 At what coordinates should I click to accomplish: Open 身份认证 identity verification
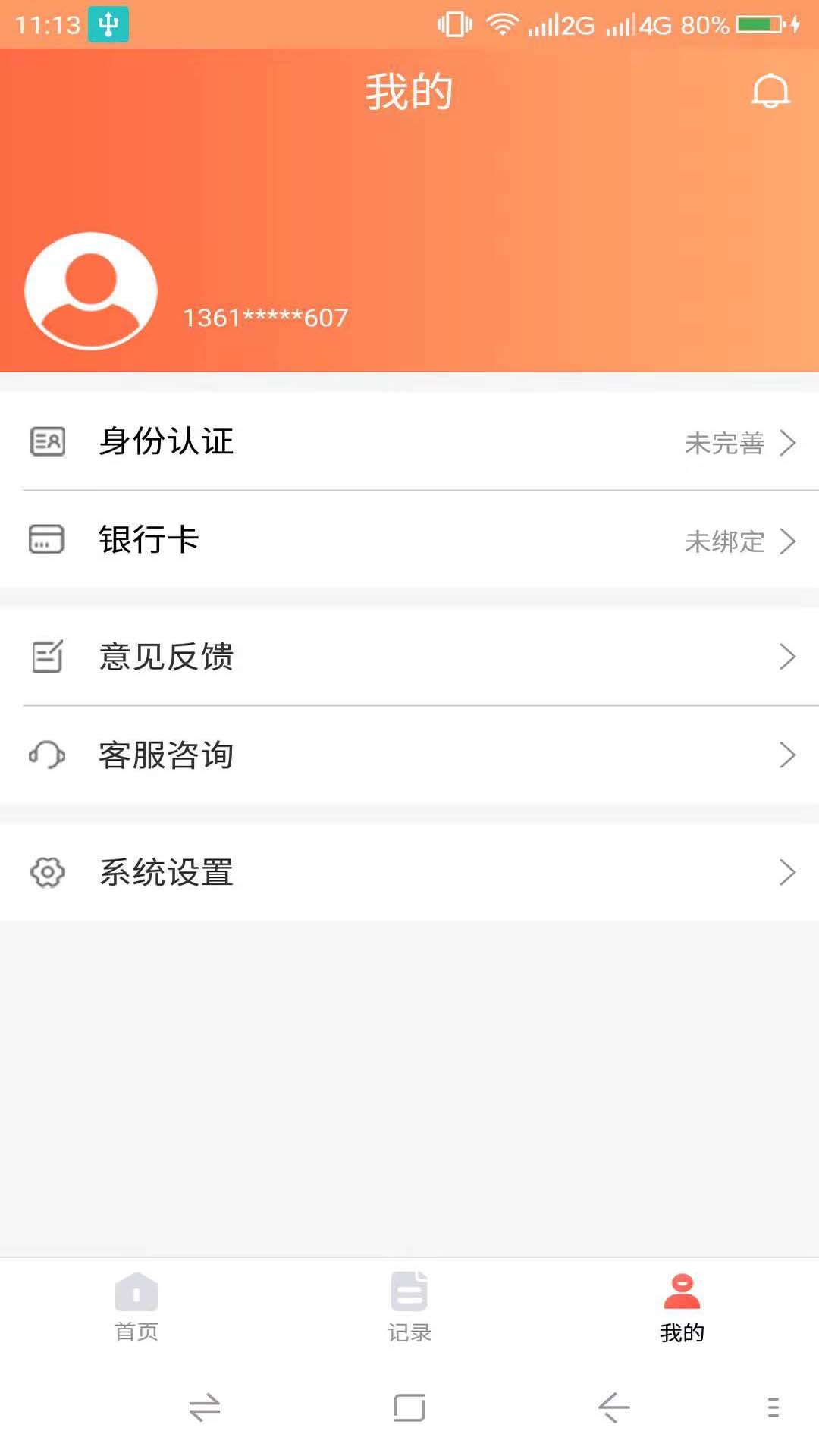click(409, 442)
